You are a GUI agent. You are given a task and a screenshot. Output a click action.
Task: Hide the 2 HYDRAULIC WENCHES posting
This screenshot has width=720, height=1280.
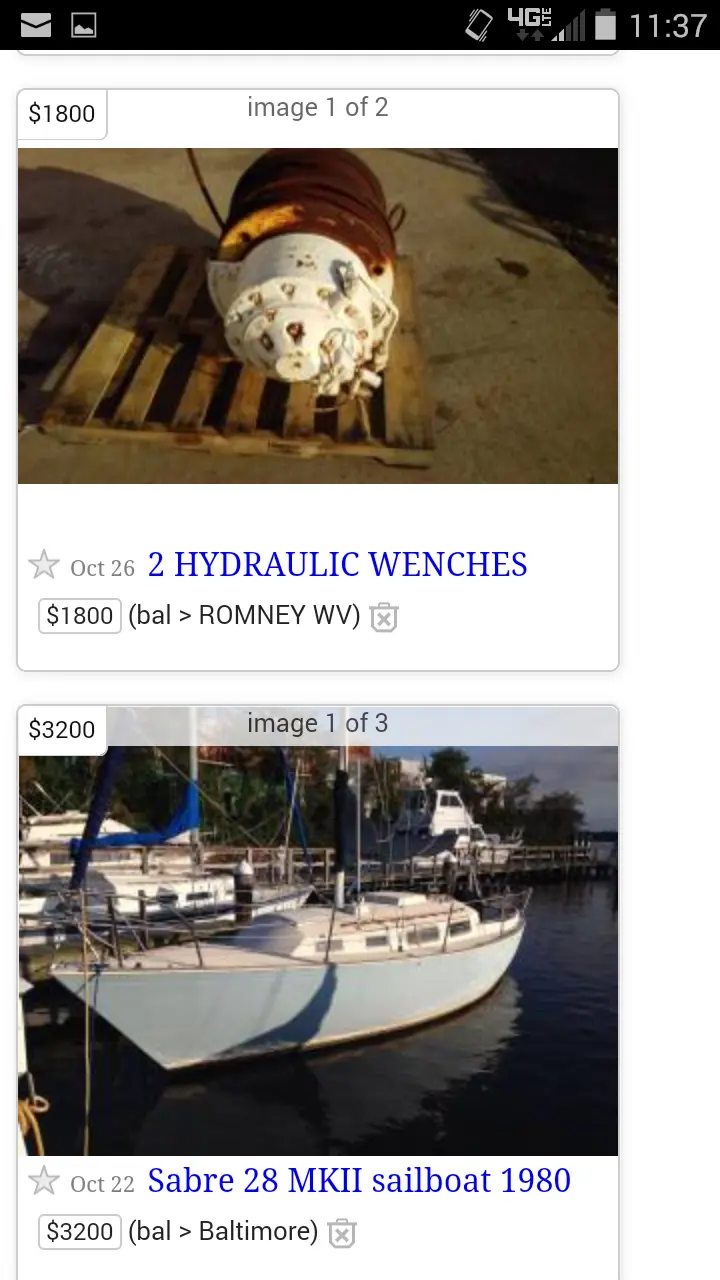coord(383,617)
